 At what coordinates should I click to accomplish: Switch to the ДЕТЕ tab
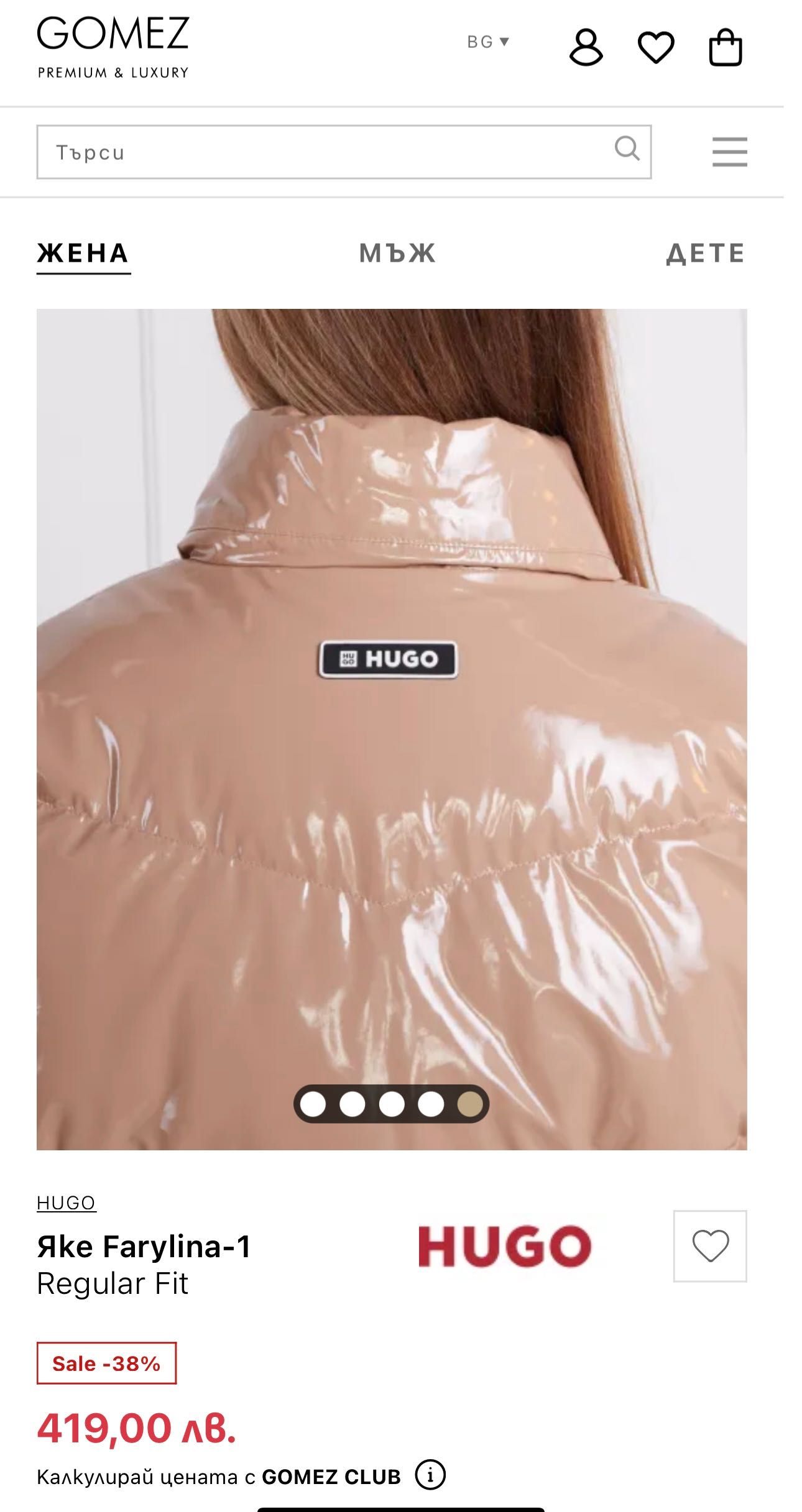[705, 254]
